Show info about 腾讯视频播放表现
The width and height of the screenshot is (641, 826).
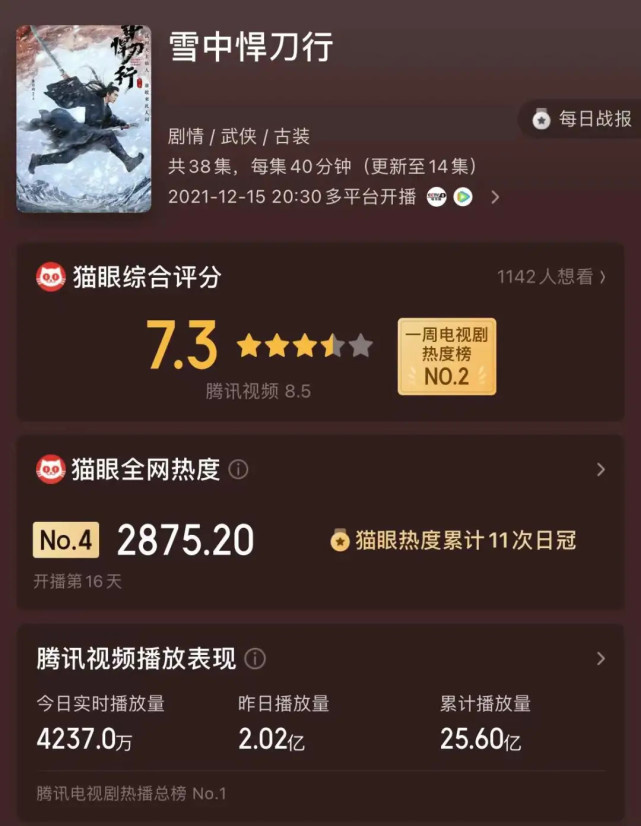(255, 658)
